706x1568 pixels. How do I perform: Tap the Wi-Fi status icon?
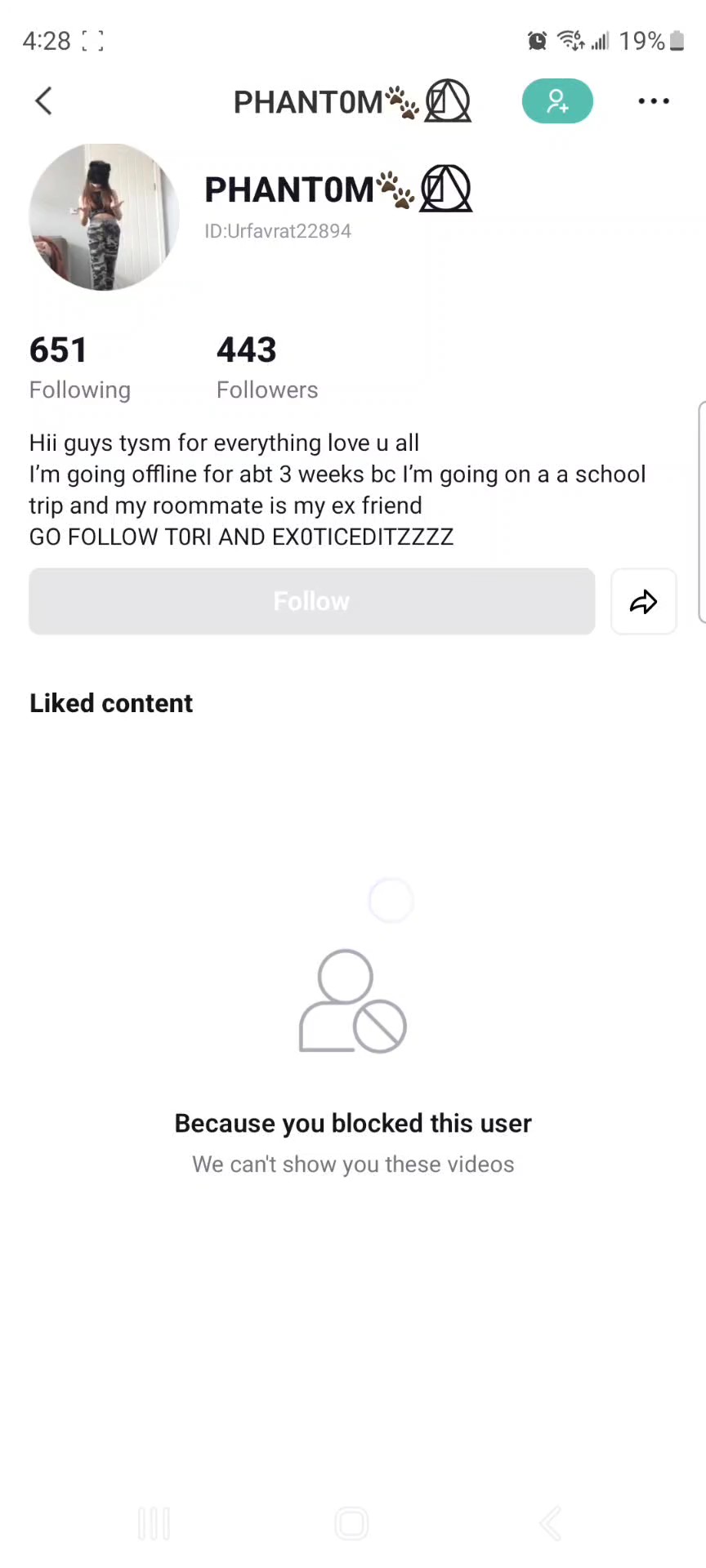pyautogui.click(x=571, y=41)
